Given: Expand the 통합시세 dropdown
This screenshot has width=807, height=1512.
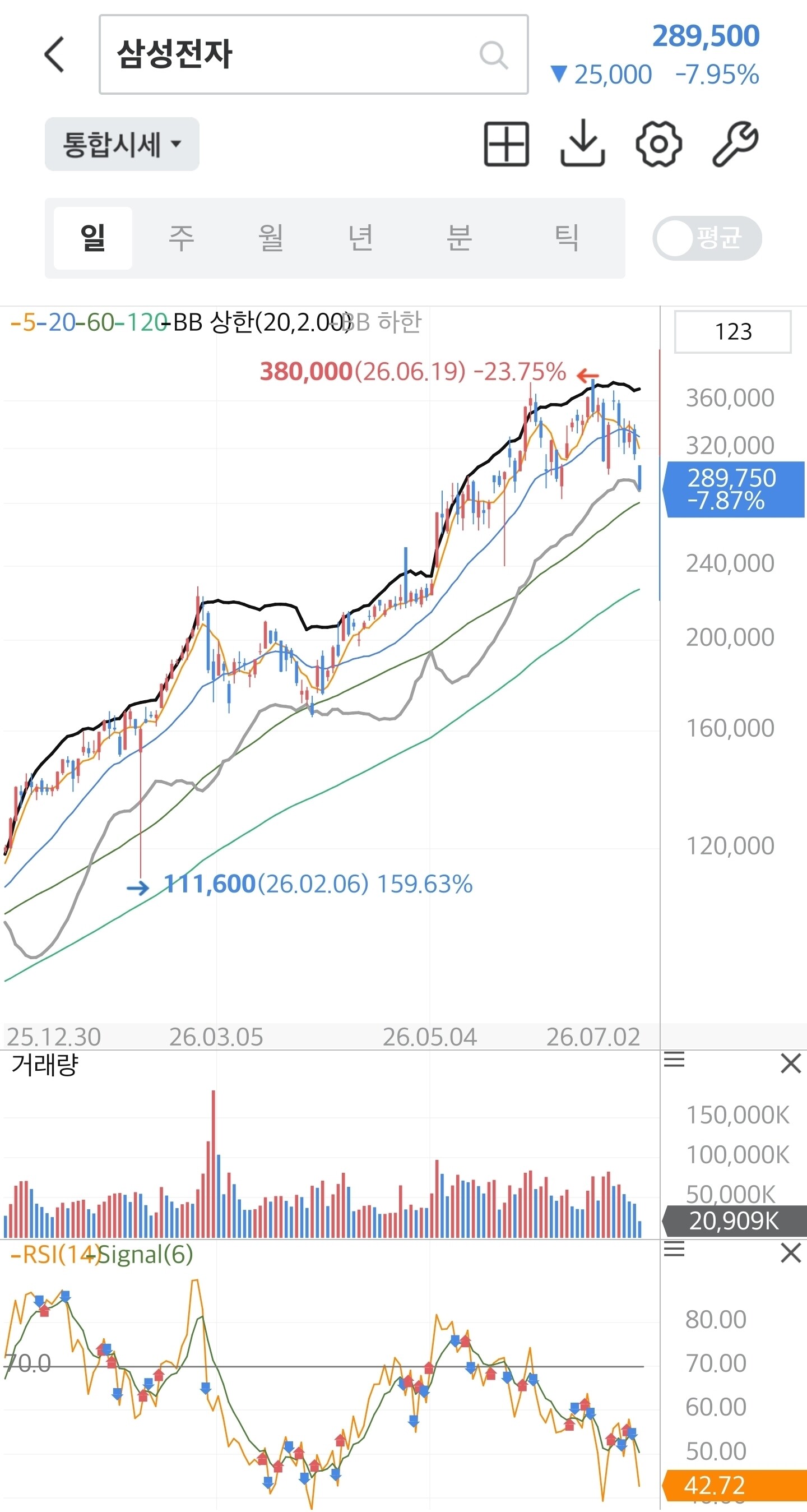Looking at the screenshot, I should pyautogui.click(x=122, y=144).
